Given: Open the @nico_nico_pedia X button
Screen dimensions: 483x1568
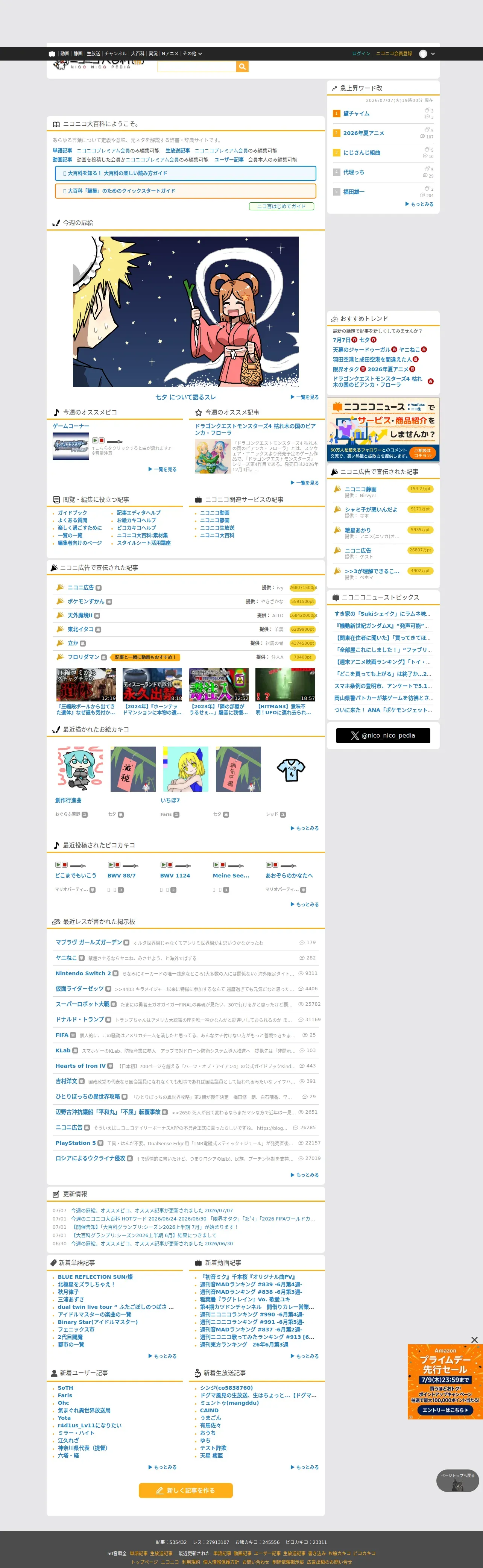Looking at the screenshot, I should coord(383,735).
